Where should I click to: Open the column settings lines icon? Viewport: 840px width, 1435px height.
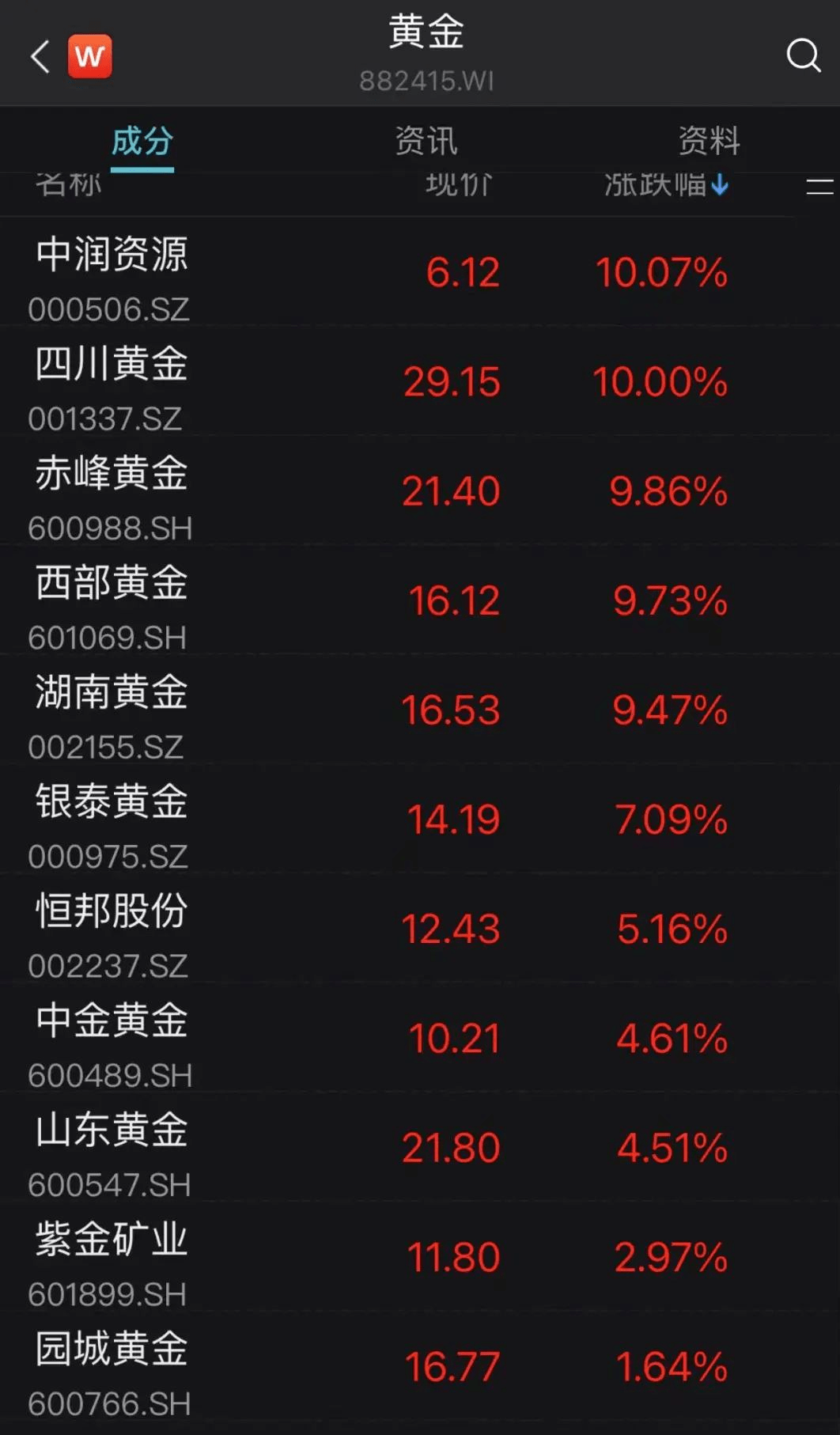[x=819, y=187]
